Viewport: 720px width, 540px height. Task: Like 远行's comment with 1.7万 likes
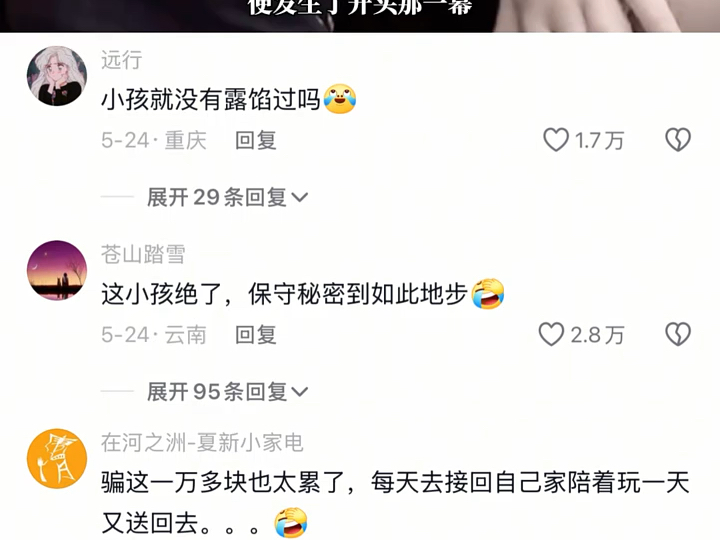(x=556, y=140)
